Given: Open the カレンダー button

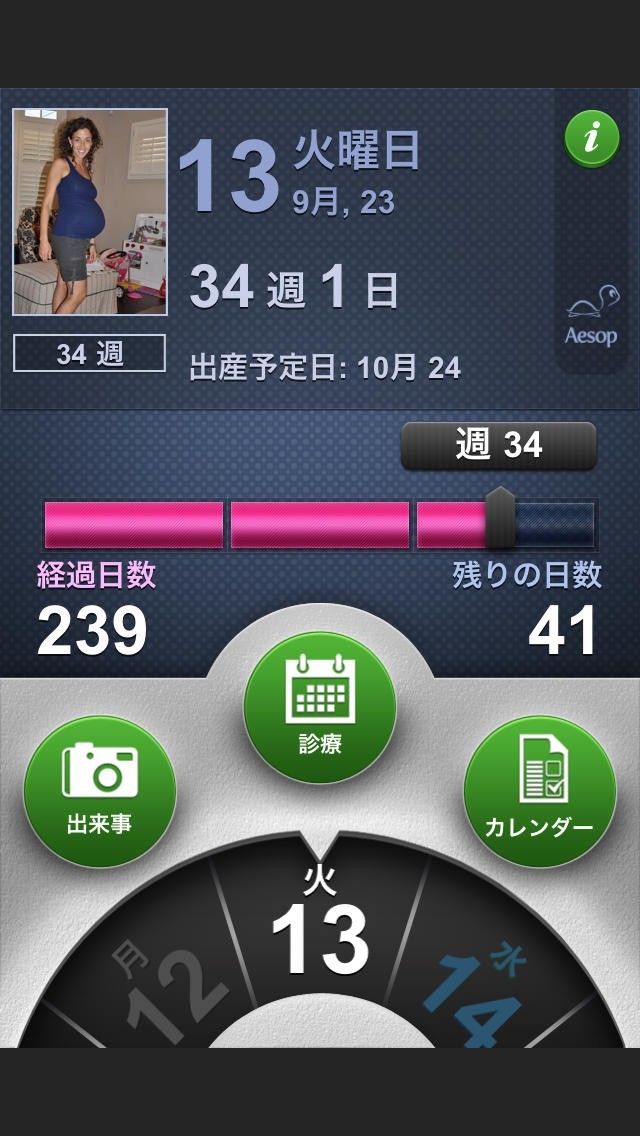Looking at the screenshot, I should click(539, 791).
